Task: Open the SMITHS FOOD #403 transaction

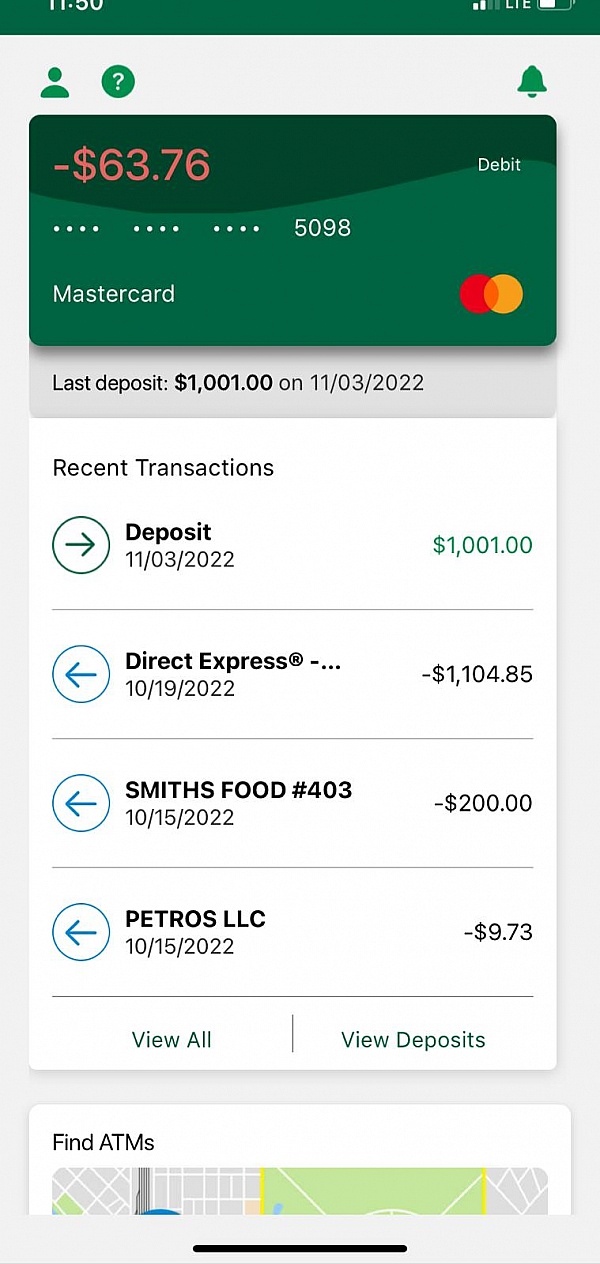Action: [x=292, y=803]
